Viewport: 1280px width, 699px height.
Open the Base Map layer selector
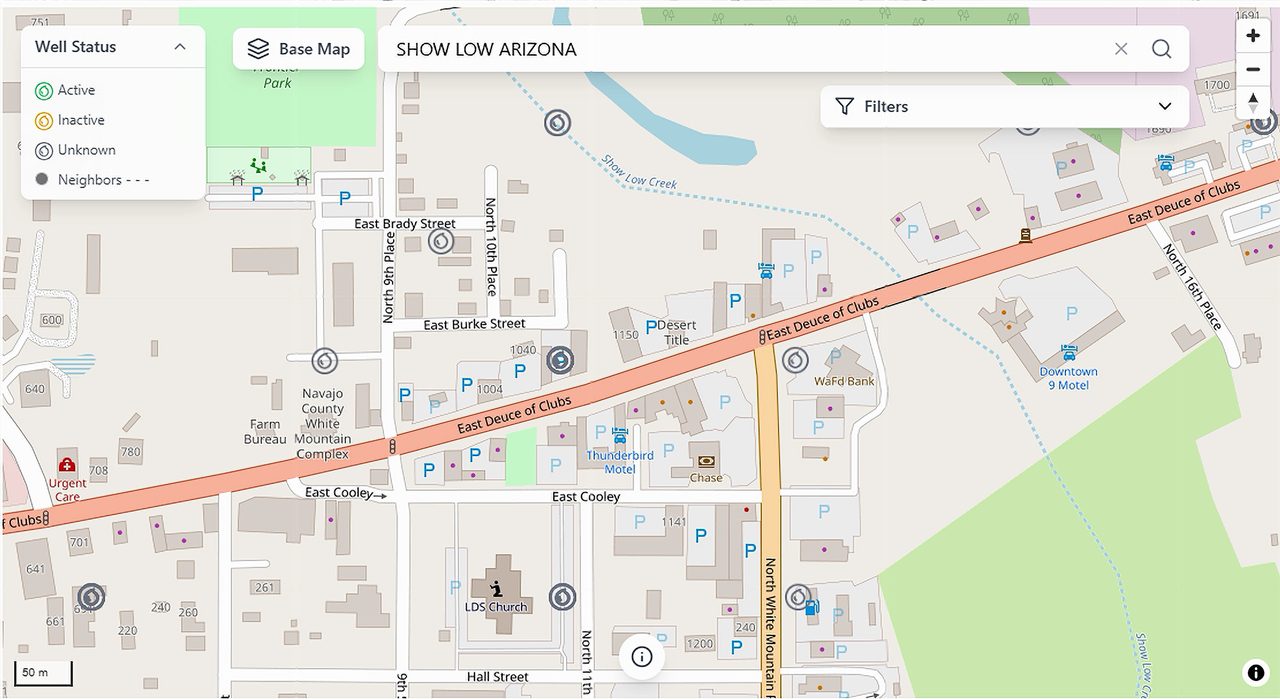[x=298, y=49]
